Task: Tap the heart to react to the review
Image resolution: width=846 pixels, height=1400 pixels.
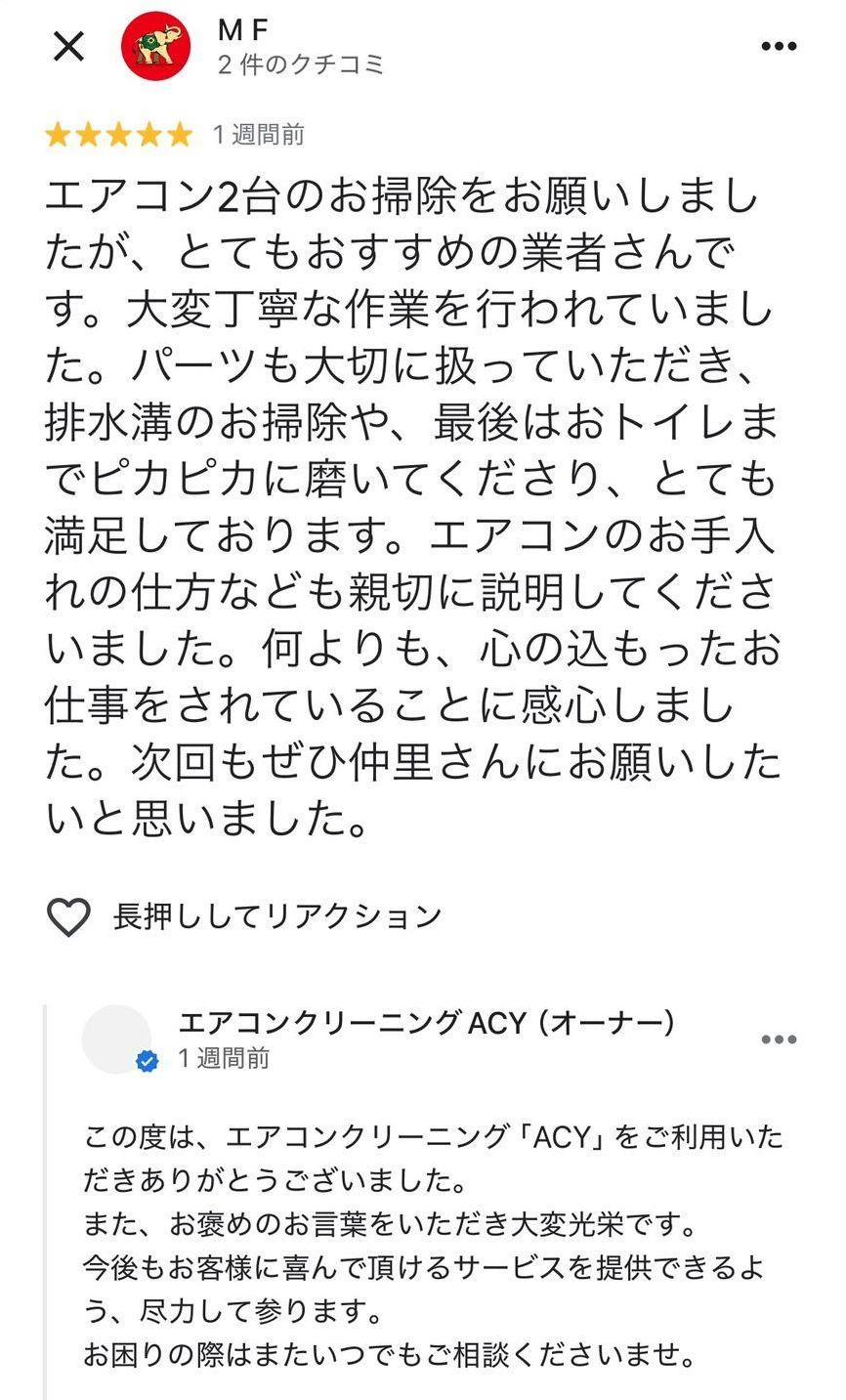Action: [68, 916]
